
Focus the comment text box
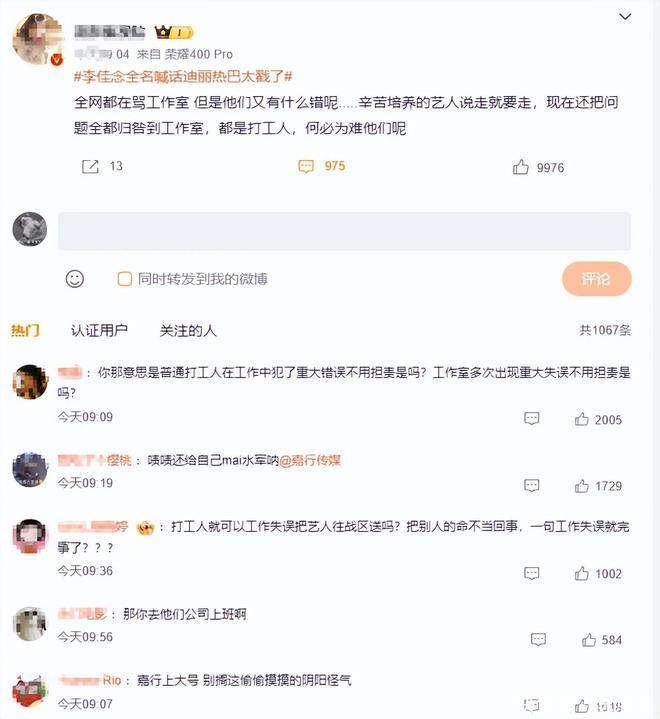click(344, 231)
